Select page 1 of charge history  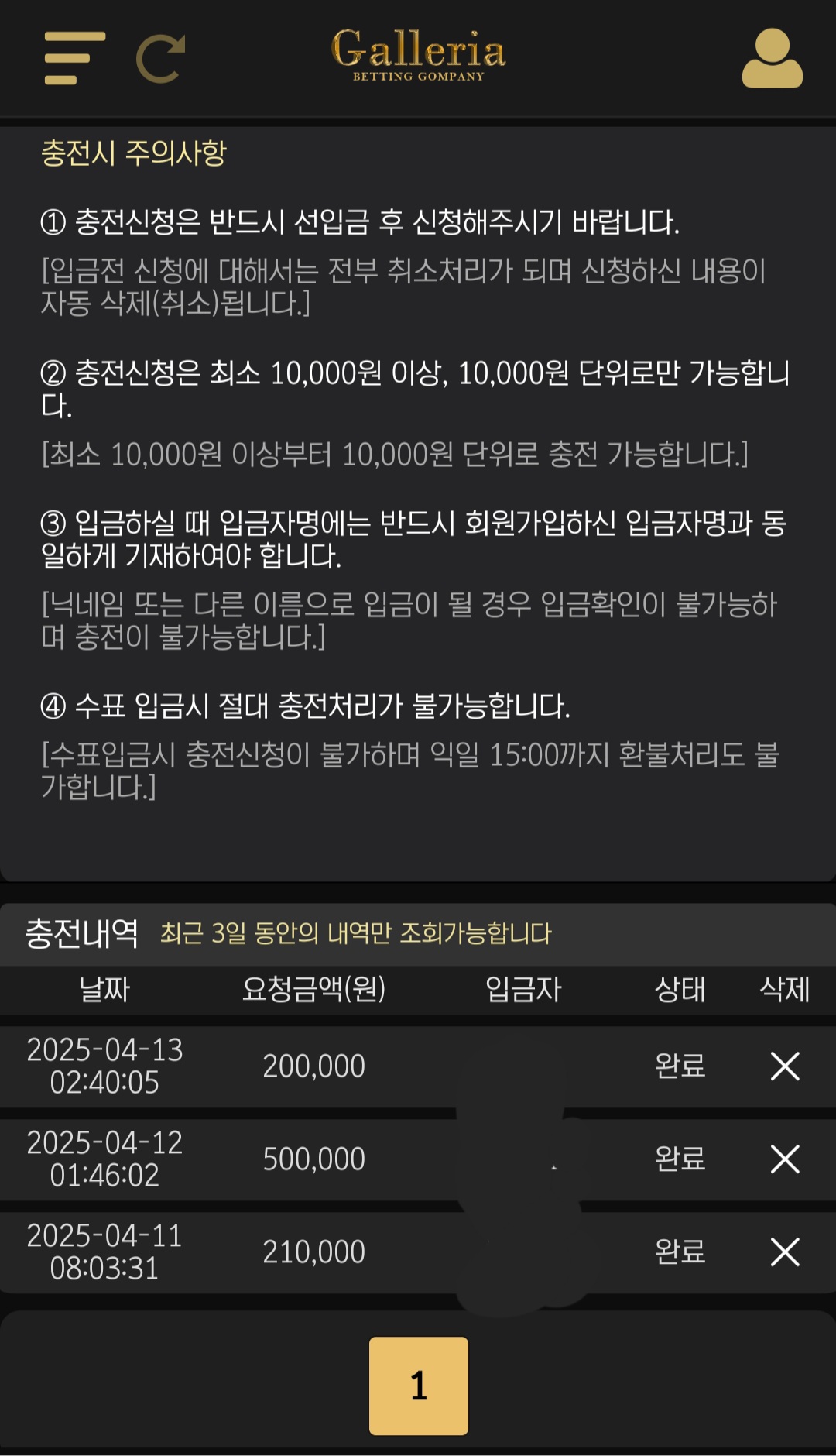pos(419,1386)
